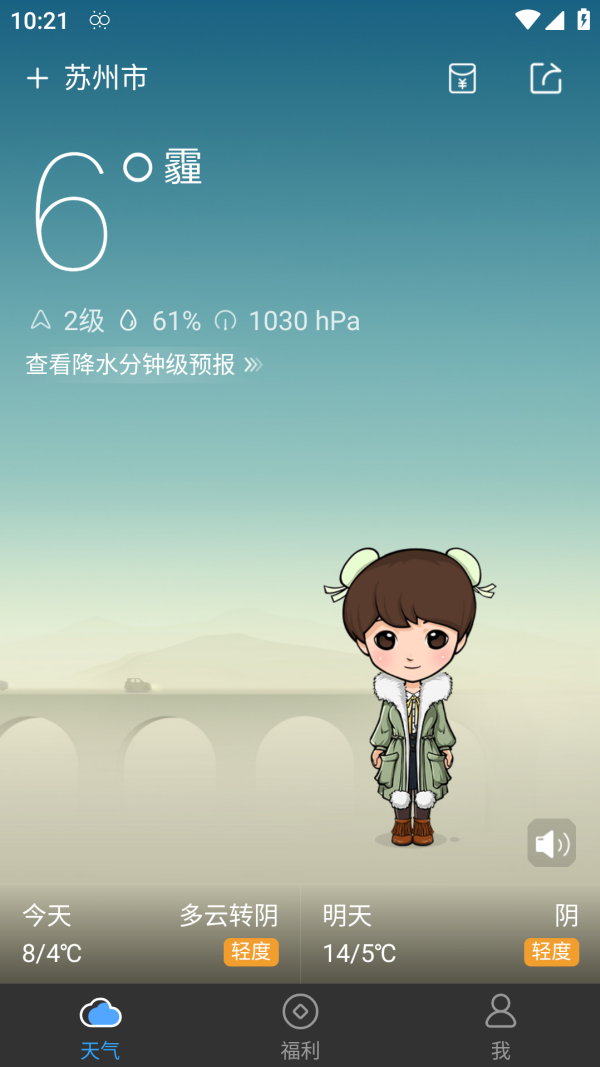Add a new city with the plus icon

click(37, 78)
